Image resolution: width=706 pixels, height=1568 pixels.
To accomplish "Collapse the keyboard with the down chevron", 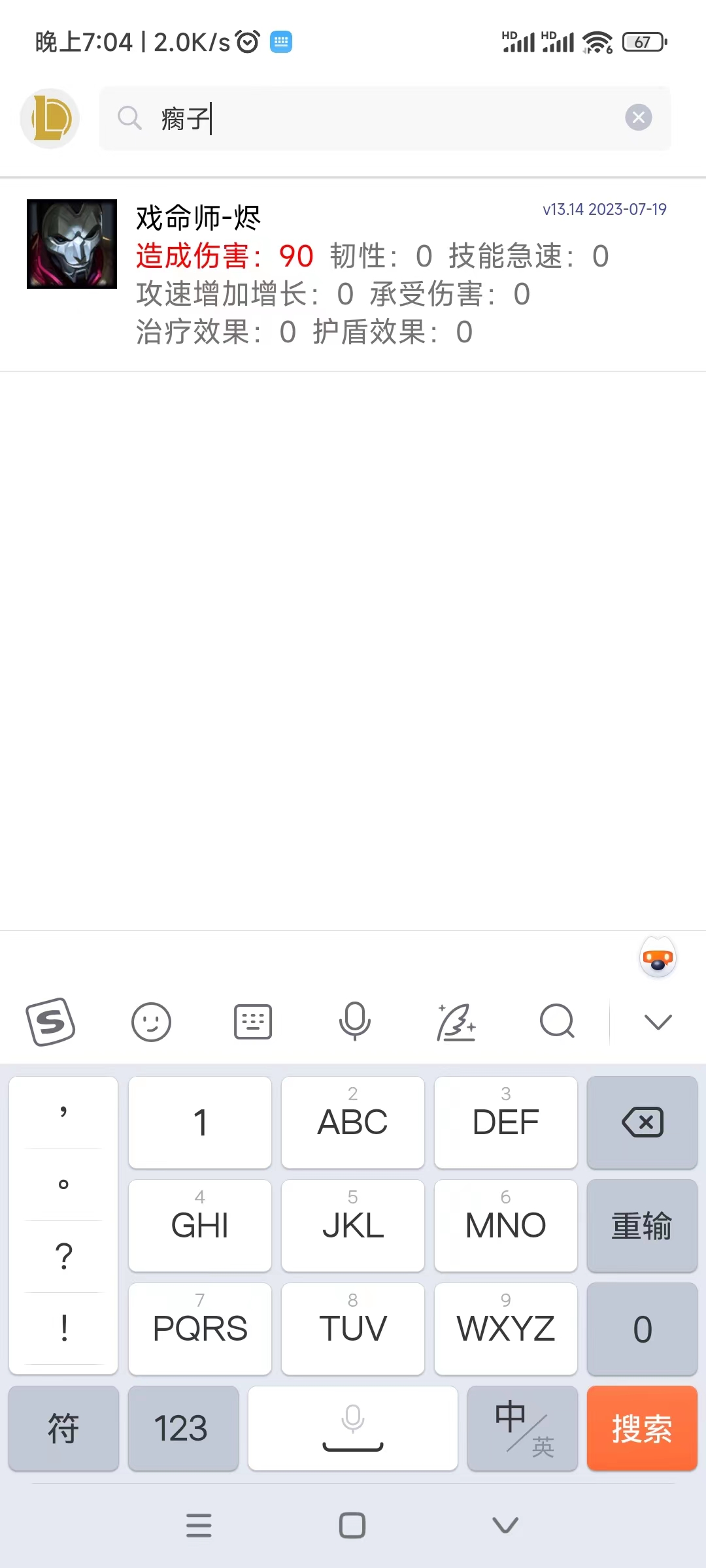I will point(658,1021).
